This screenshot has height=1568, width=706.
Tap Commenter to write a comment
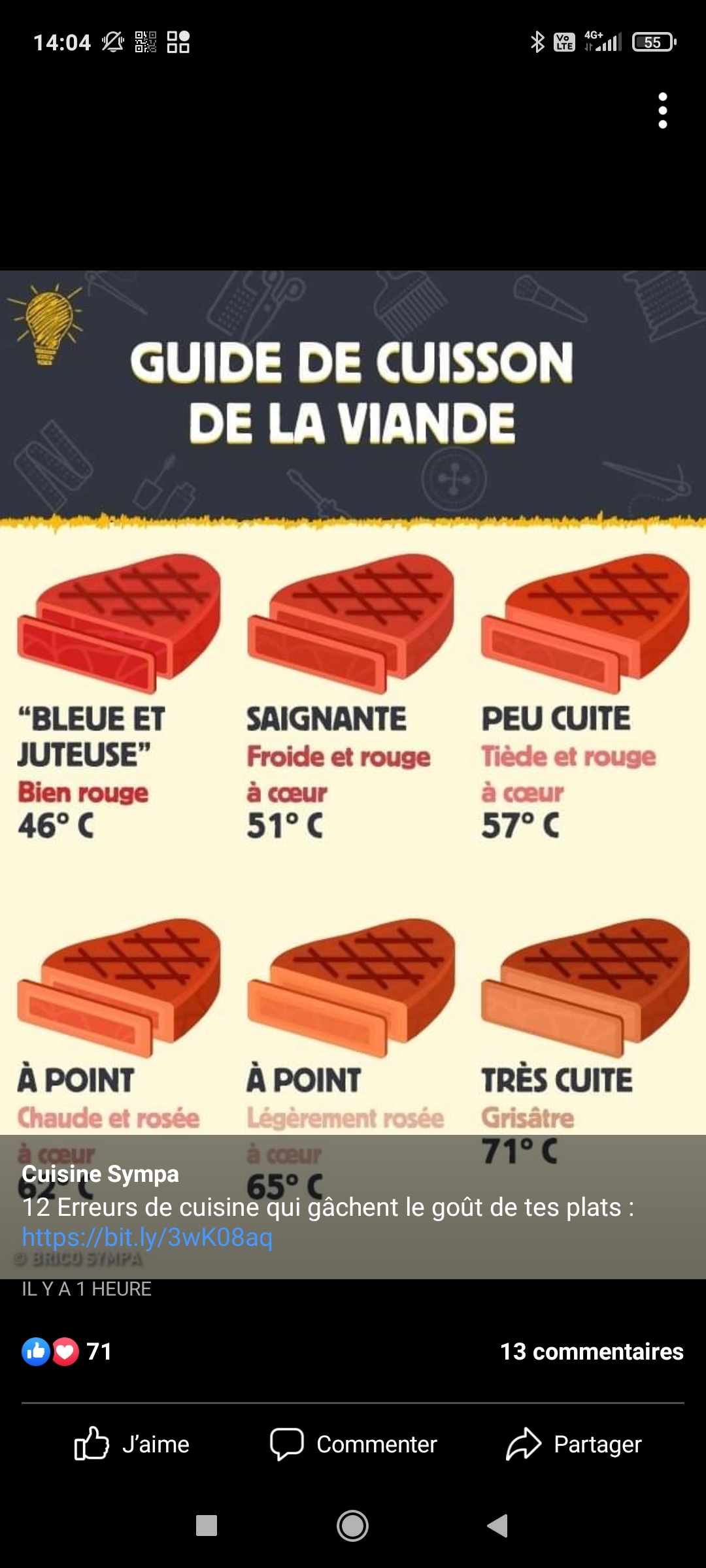pos(354,1444)
